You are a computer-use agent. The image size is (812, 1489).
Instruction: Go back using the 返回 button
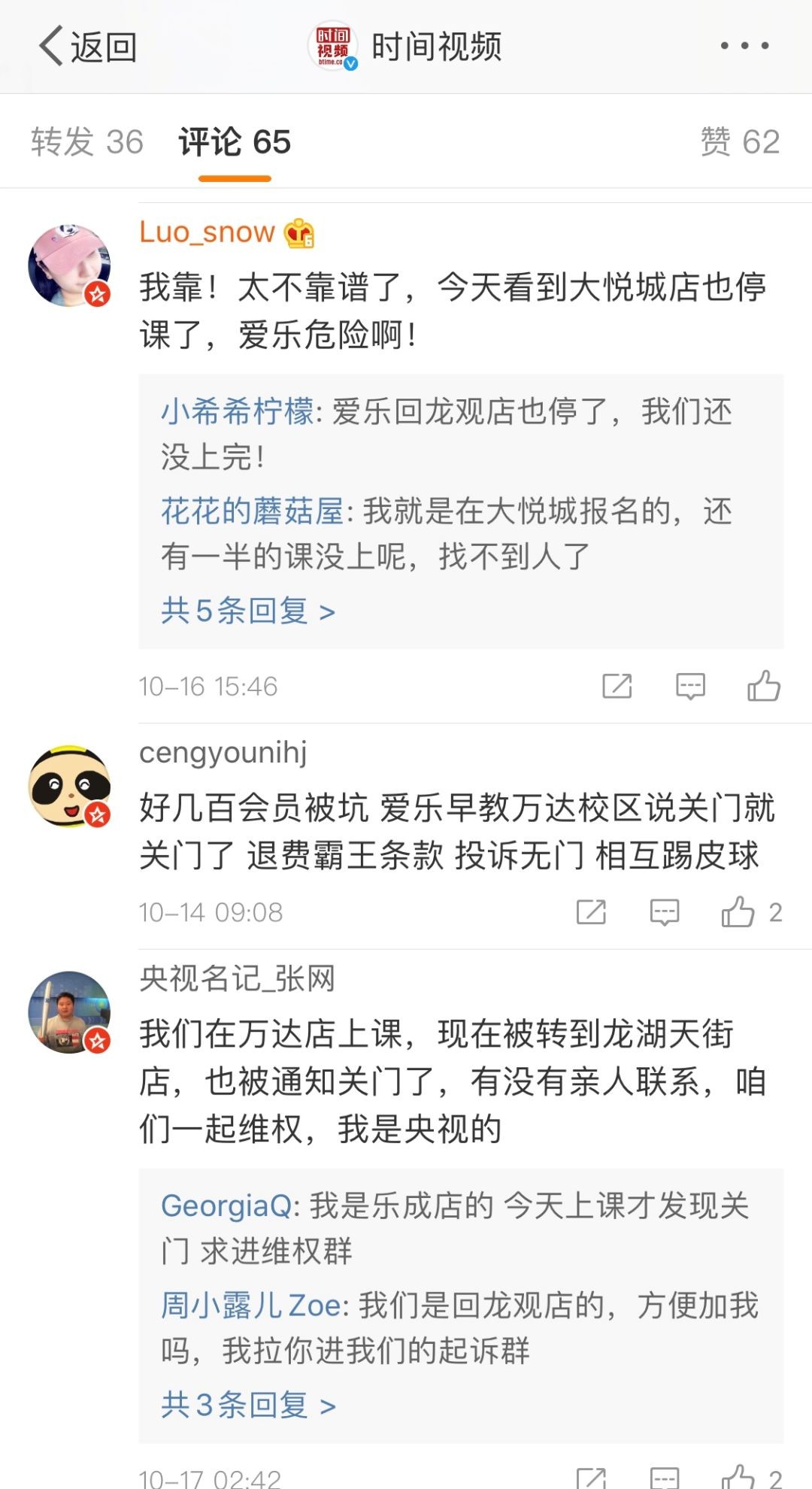point(87,47)
